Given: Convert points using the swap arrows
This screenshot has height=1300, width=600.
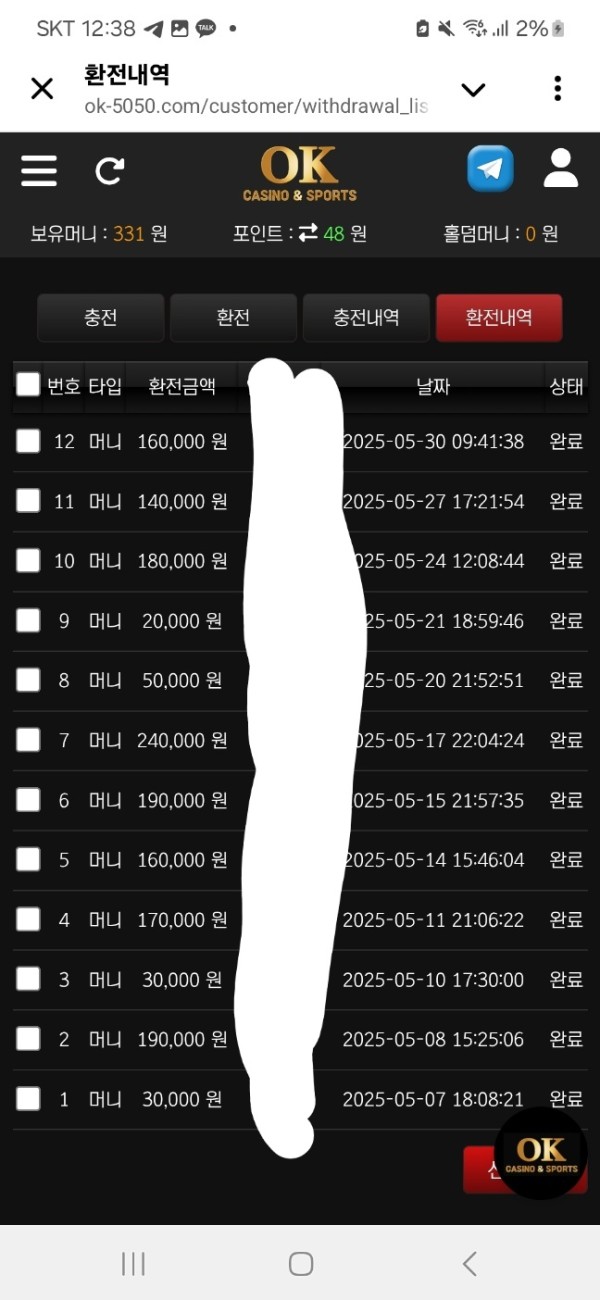Looking at the screenshot, I should pos(308,233).
